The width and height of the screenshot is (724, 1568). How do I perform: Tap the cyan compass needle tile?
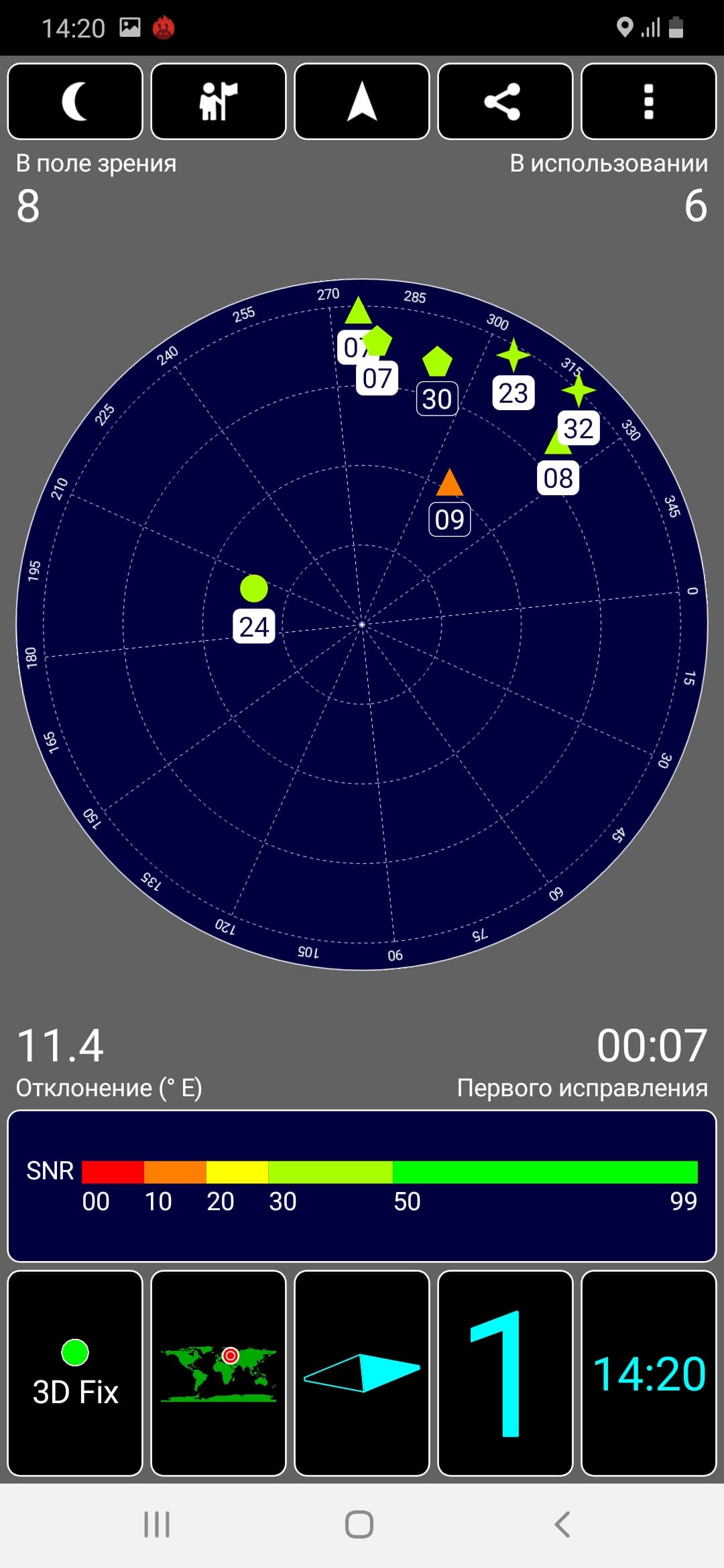click(x=362, y=1372)
